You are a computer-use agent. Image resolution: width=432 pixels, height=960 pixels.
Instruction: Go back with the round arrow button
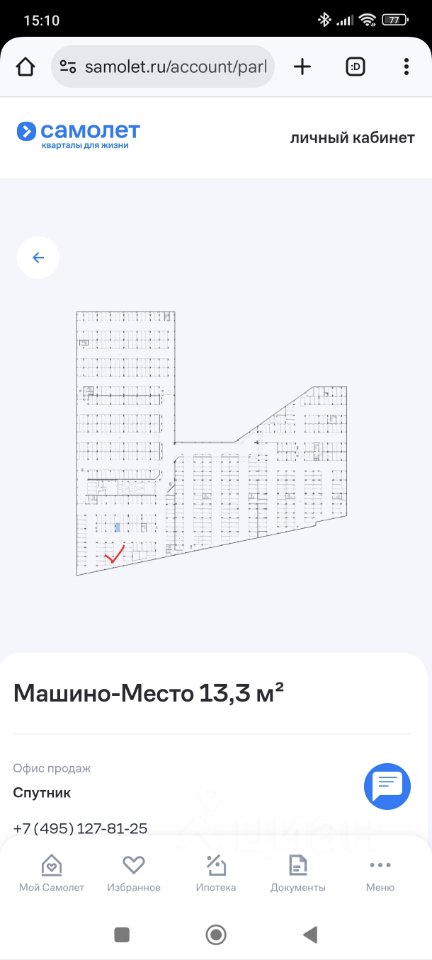38,258
